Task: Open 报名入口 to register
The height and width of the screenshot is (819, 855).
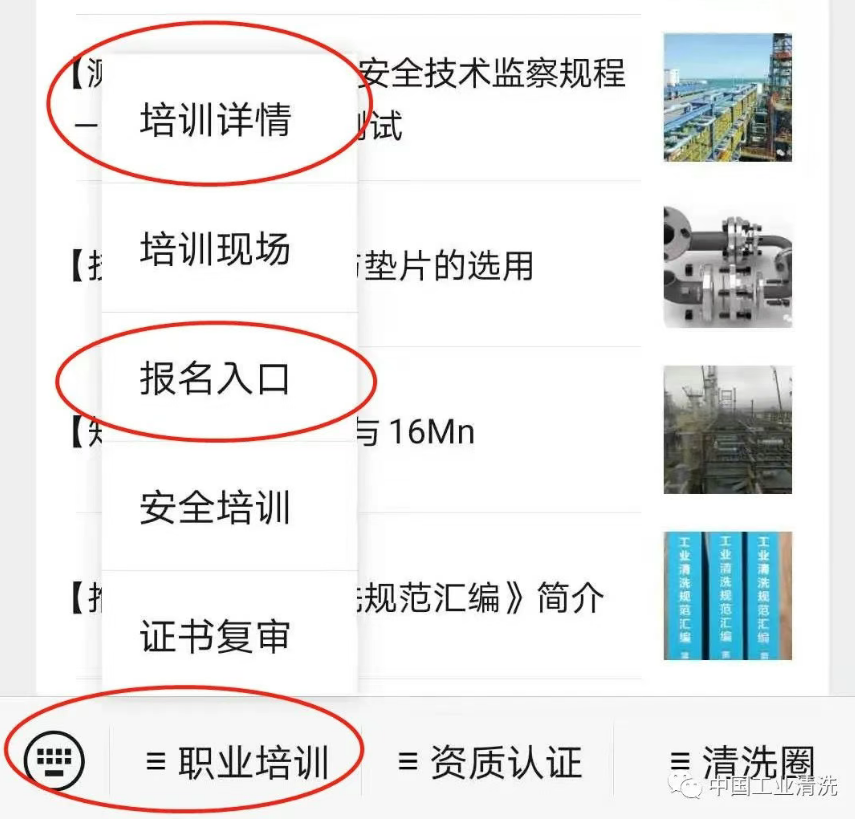Action: pyautogui.click(x=215, y=379)
